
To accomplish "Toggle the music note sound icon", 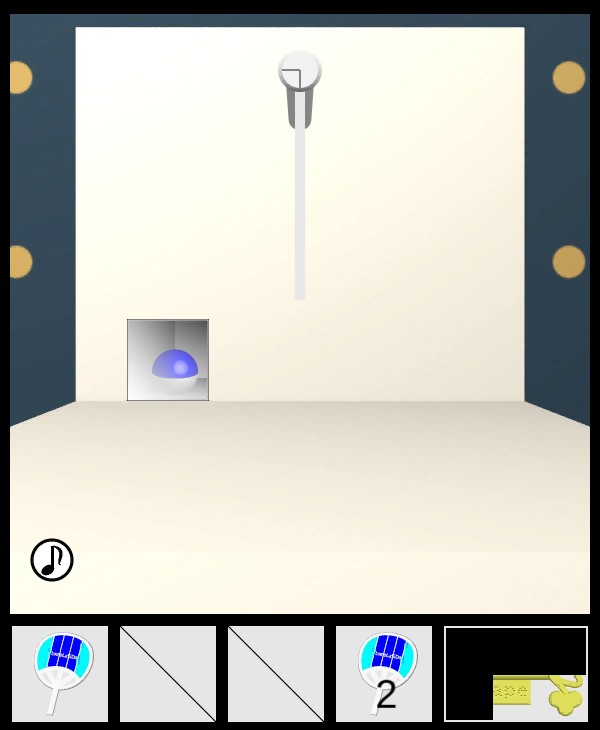I will tap(52, 560).
